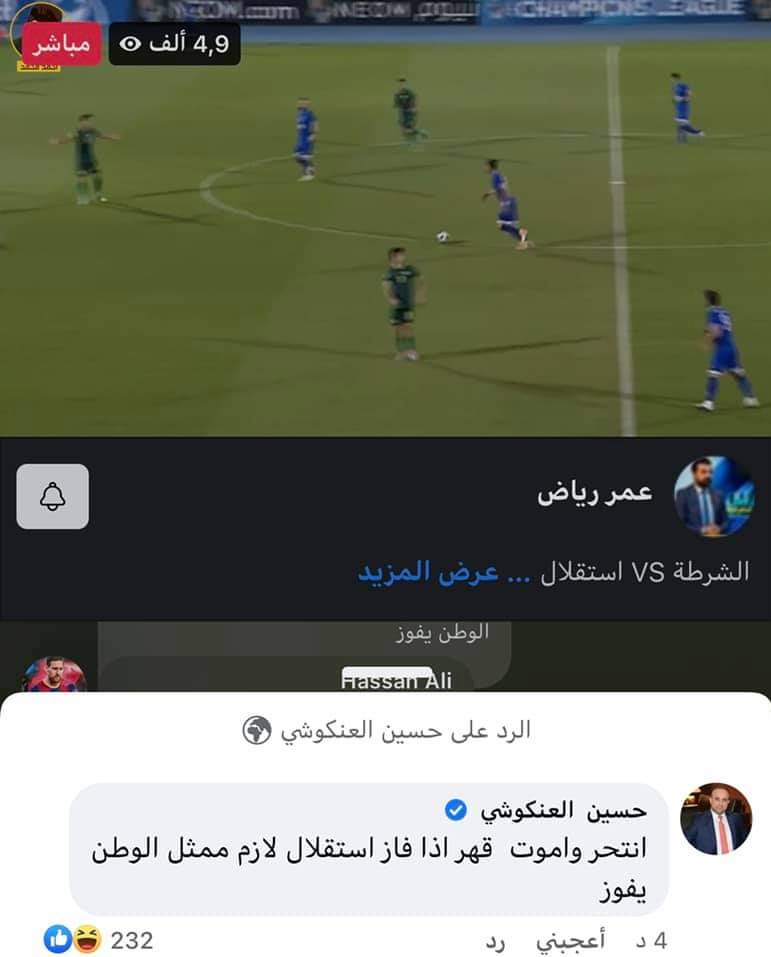Open the page name عمر رياض
This screenshot has width=771, height=957.
tap(595, 494)
